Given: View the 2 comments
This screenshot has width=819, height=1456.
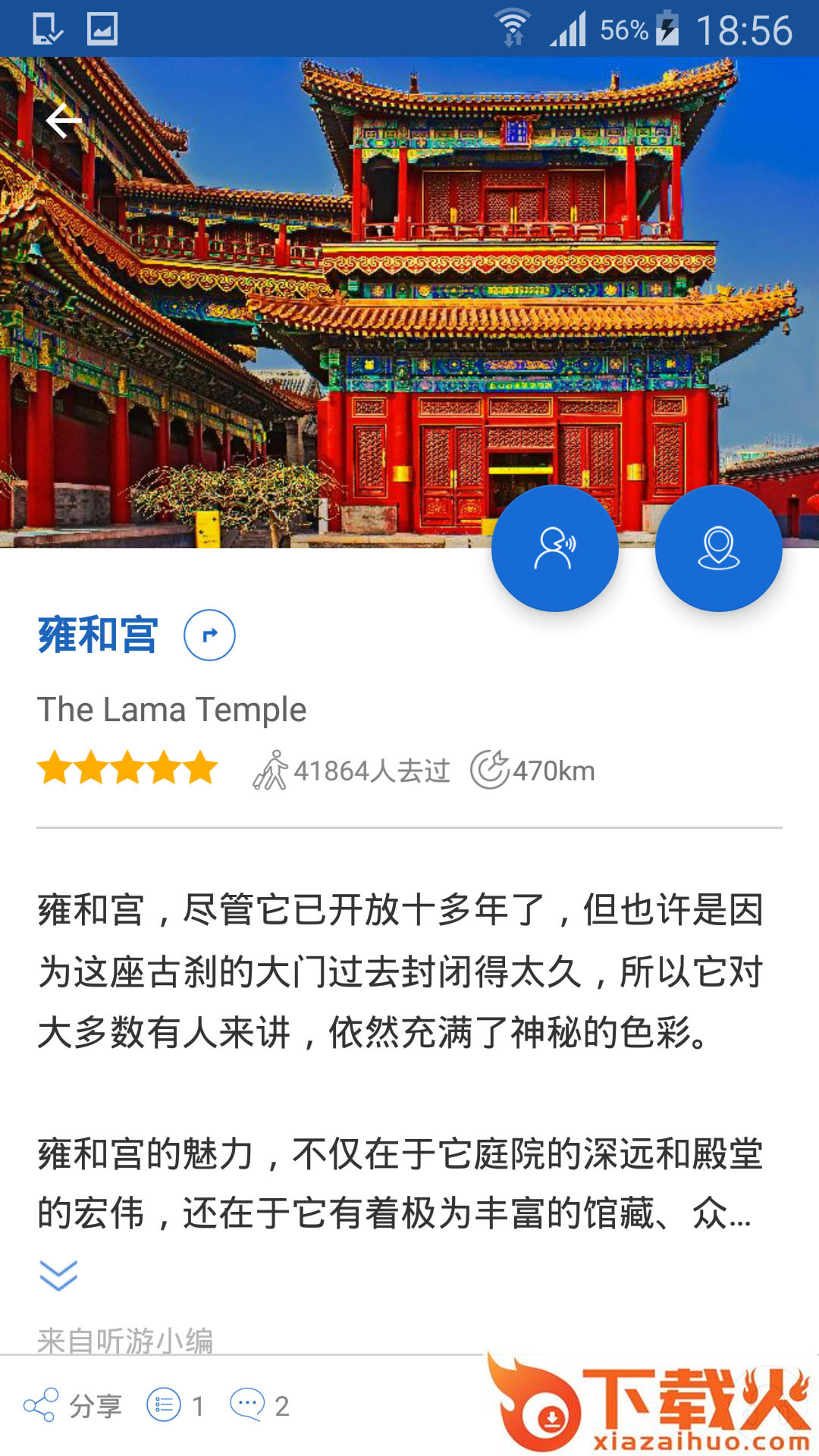Looking at the screenshot, I should click(259, 1406).
